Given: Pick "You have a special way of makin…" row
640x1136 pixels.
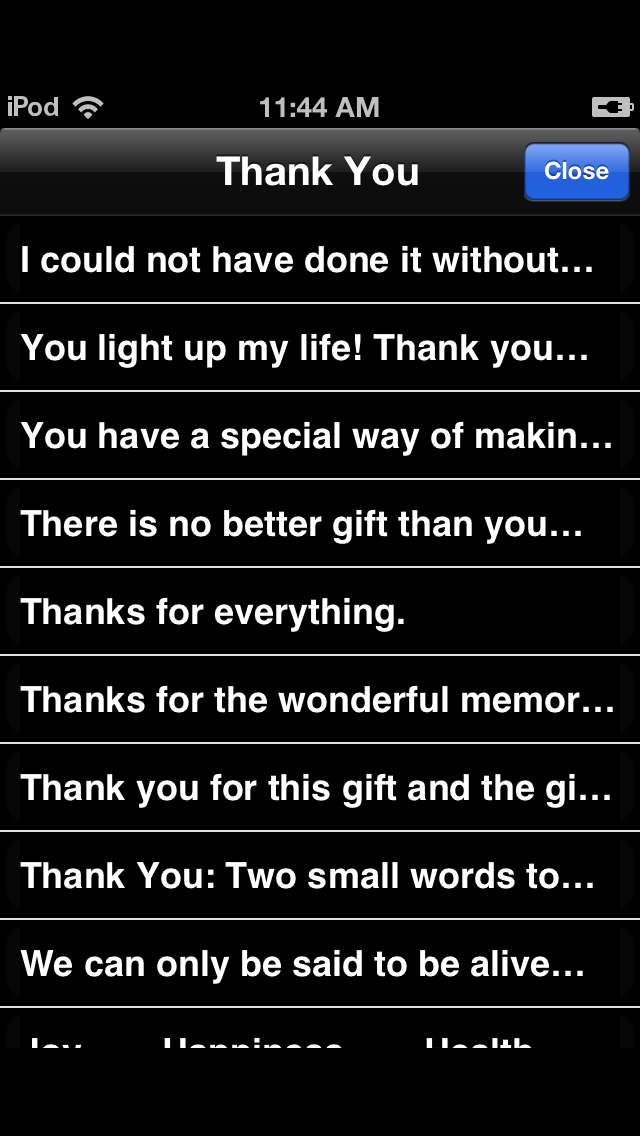Looking at the screenshot, I should [x=320, y=436].
